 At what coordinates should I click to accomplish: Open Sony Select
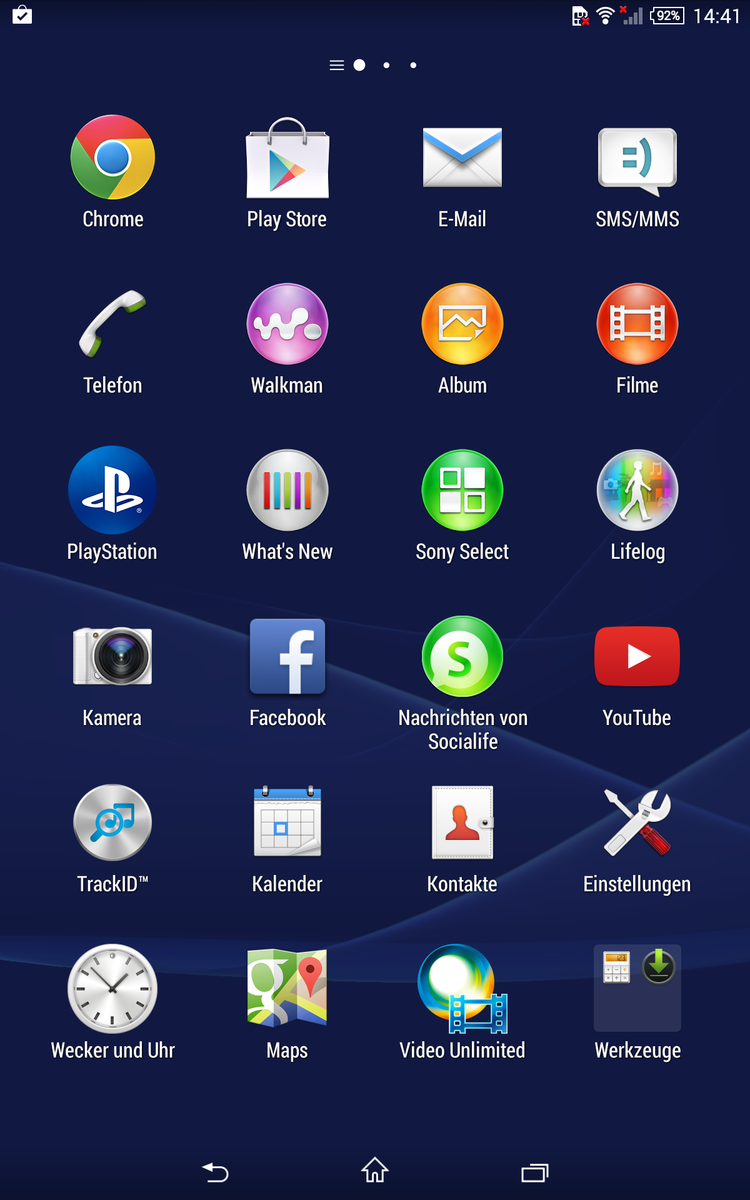tap(462, 491)
